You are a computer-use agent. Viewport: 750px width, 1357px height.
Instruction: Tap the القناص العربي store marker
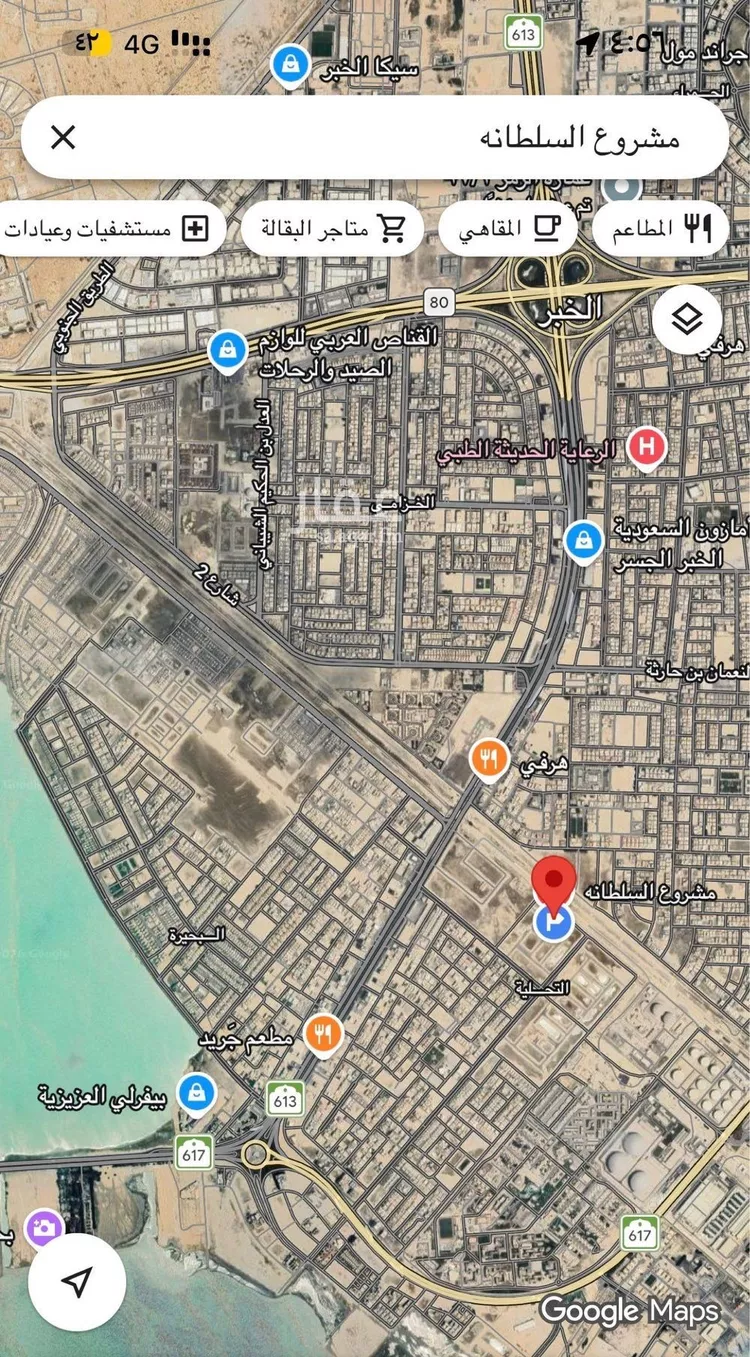click(x=227, y=351)
